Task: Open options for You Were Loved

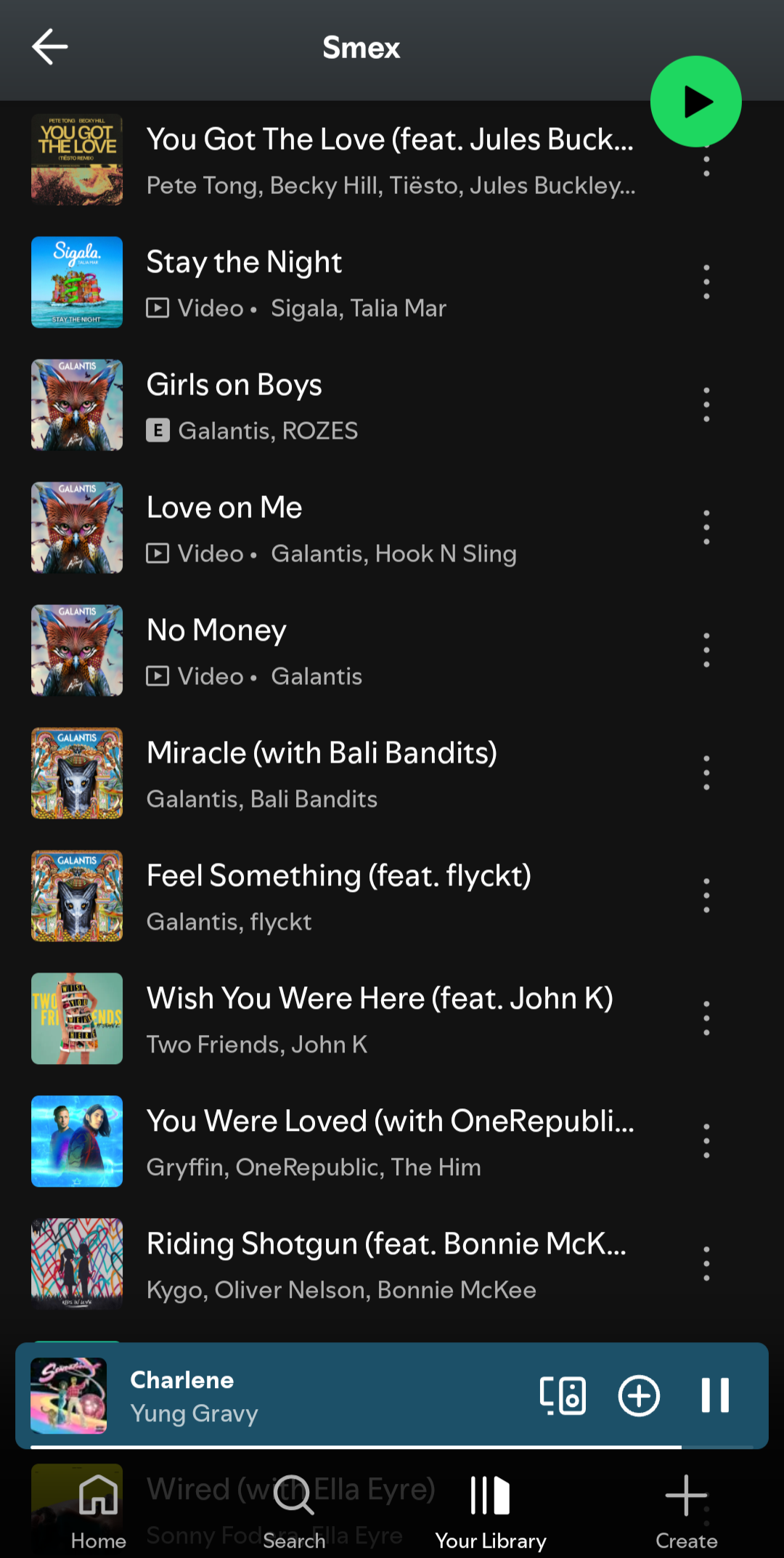Action: [706, 1141]
